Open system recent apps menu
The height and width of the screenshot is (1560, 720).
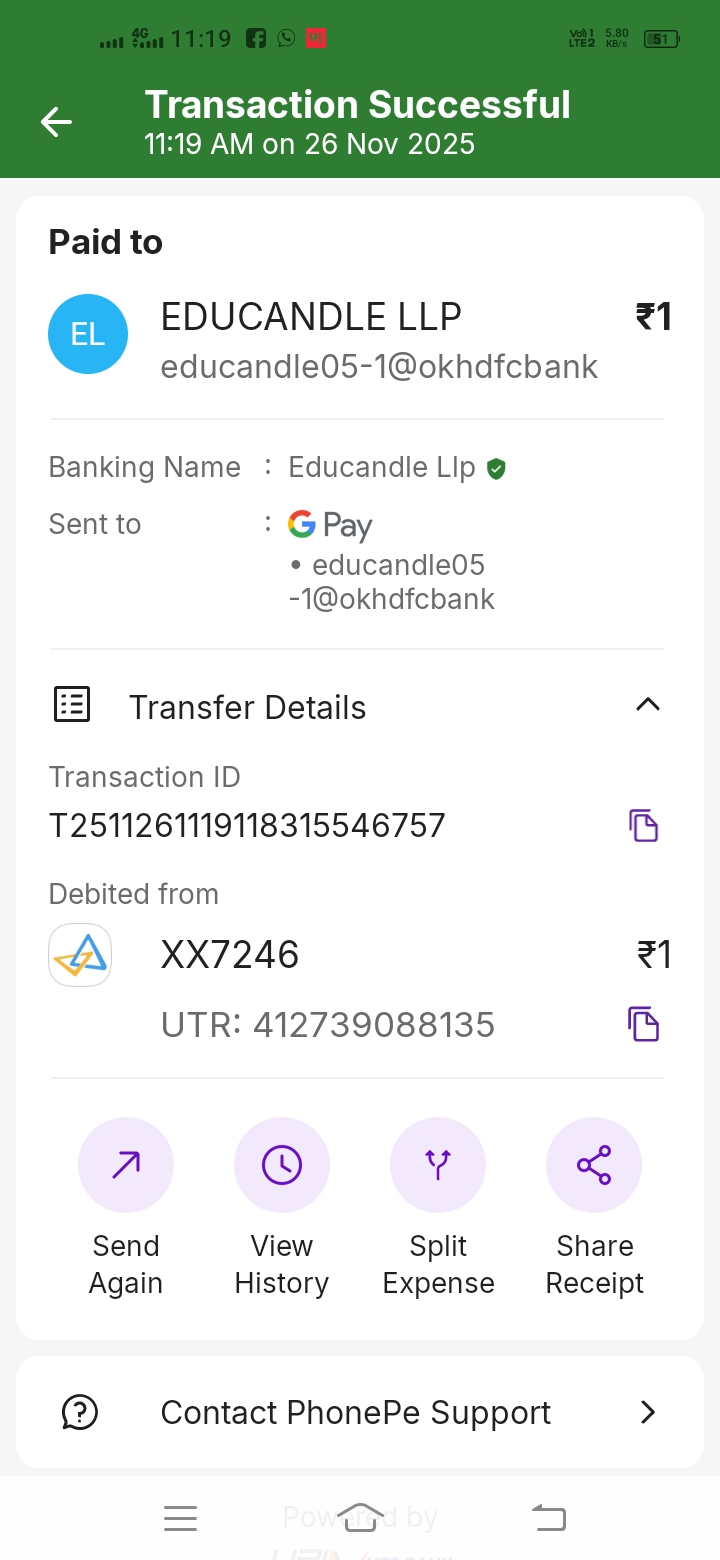tap(180, 1519)
